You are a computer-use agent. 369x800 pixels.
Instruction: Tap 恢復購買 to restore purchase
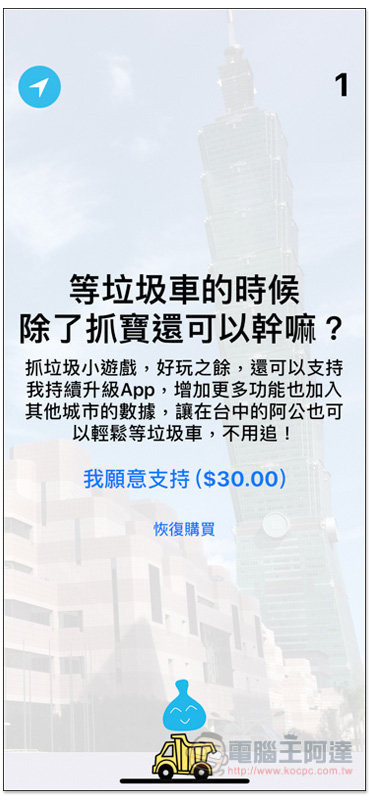pos(184,530)
